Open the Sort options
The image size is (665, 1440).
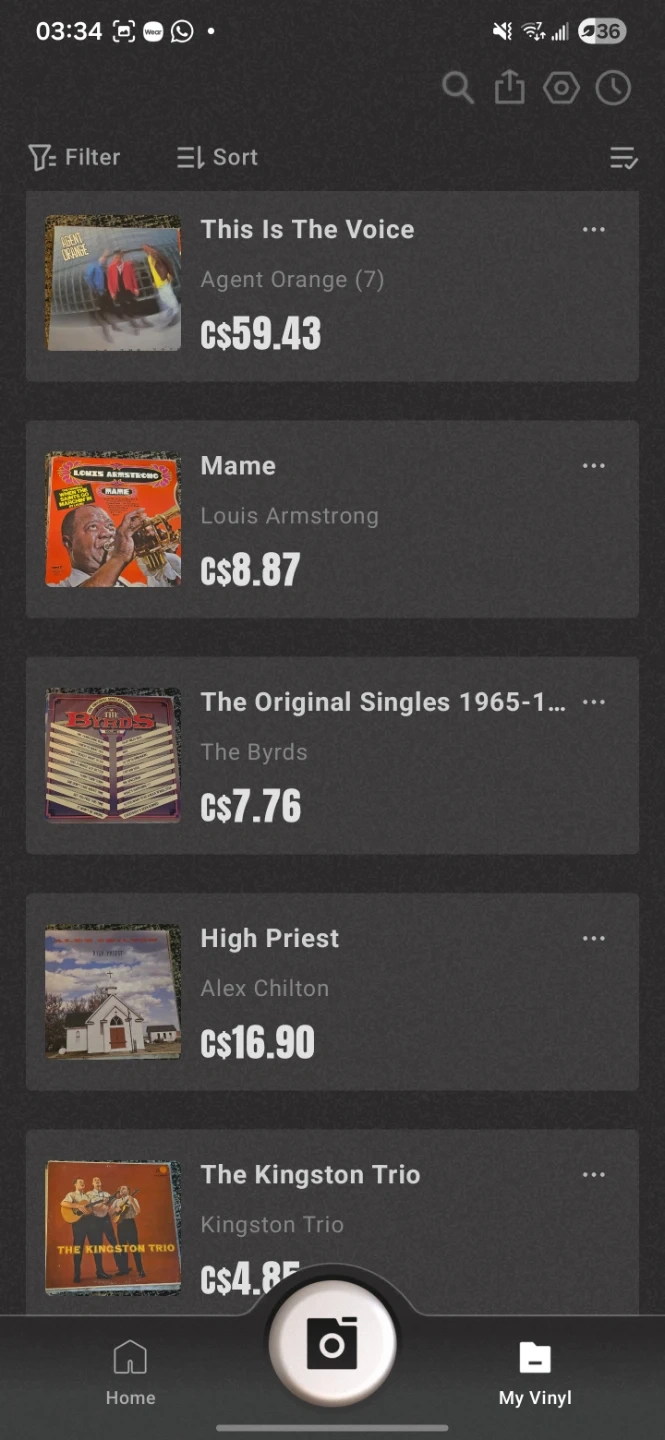click(x=217, y=157)
